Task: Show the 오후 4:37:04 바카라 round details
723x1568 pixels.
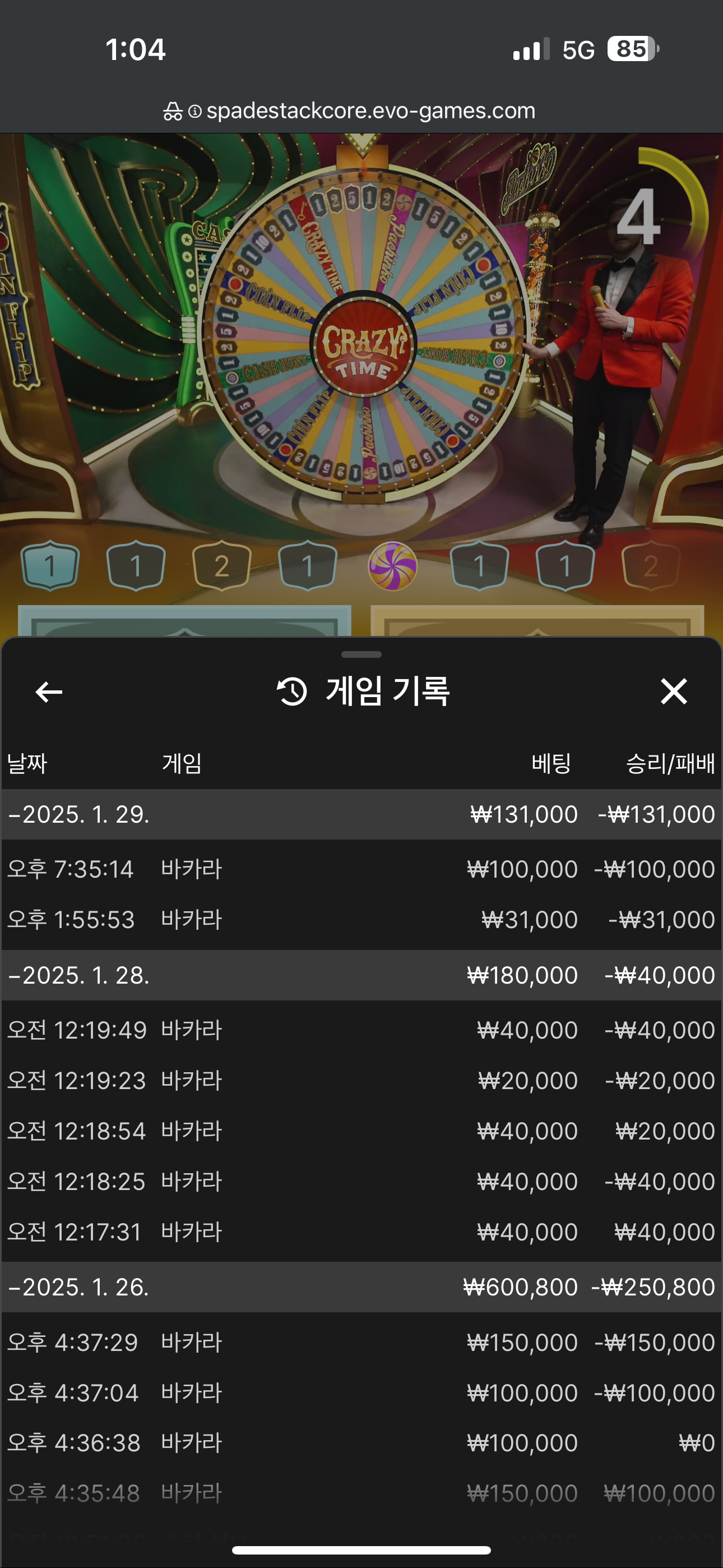Action: [x=361, y=1392]
